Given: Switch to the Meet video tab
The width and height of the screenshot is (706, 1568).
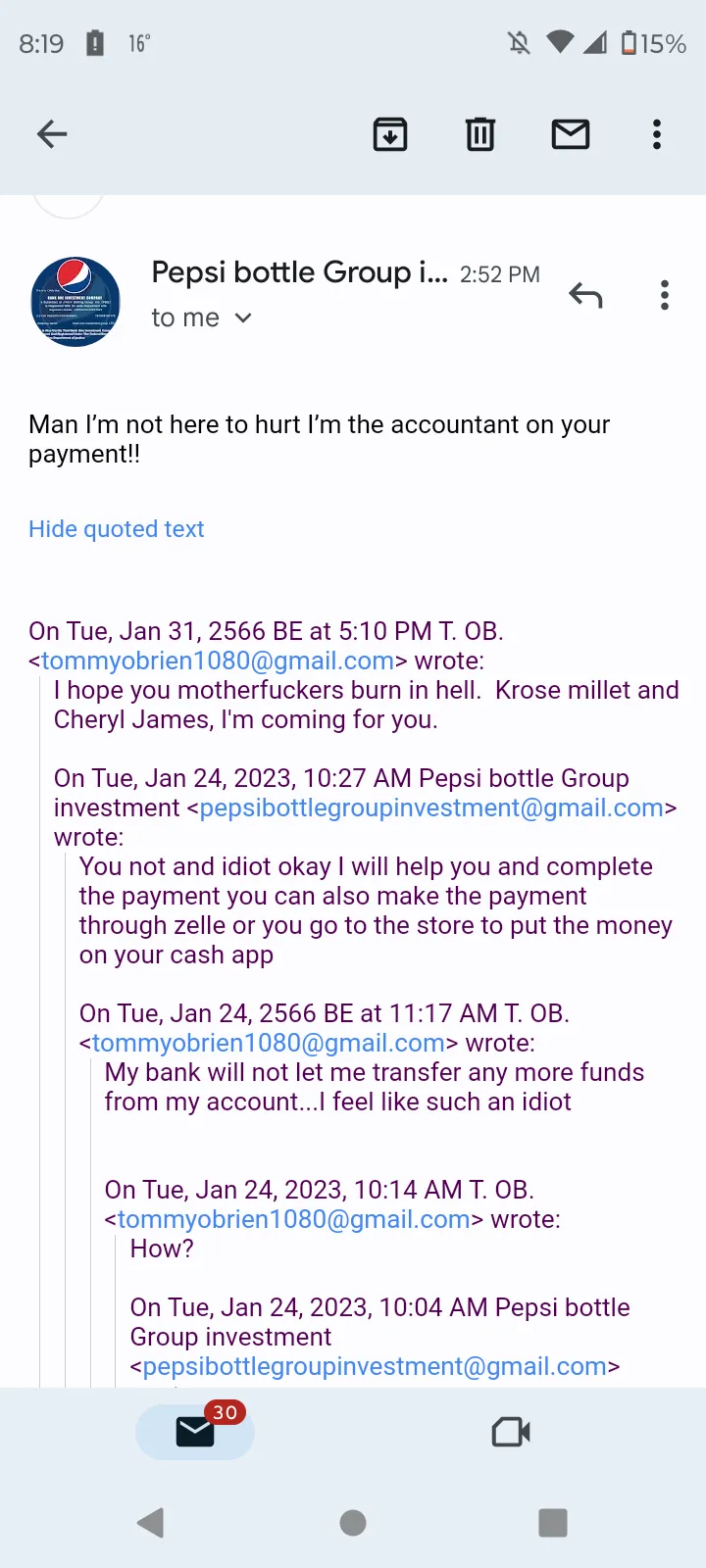Looking at the screenshot, I should 511,1432.
